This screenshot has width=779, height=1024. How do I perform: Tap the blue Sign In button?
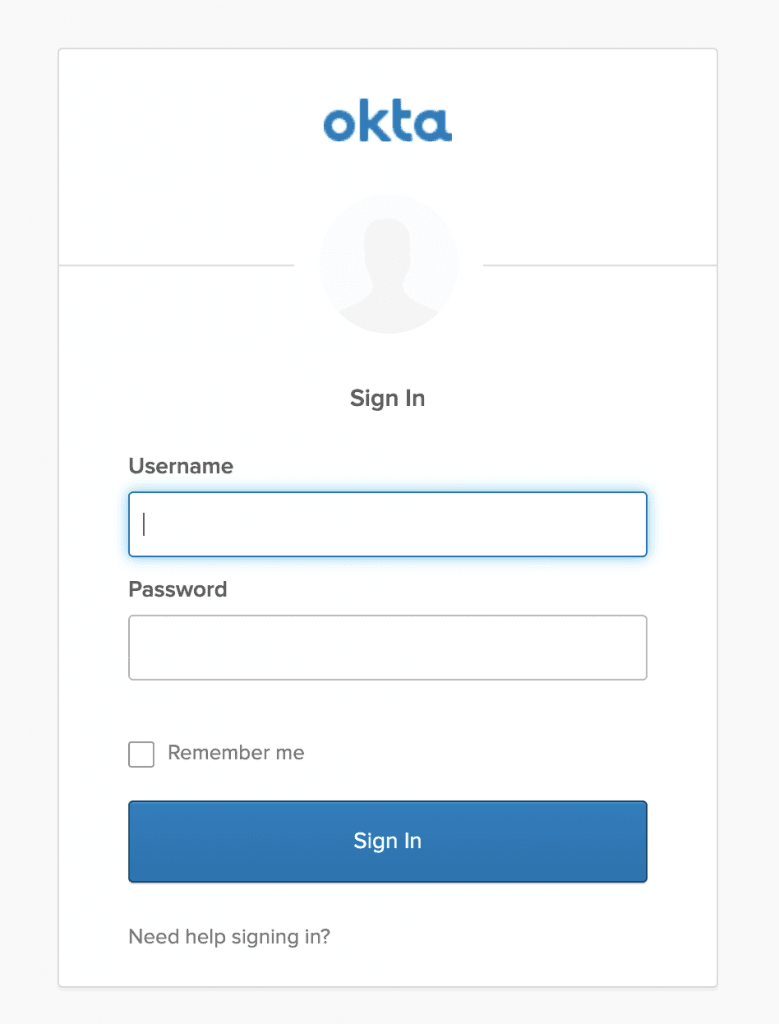point(387,841)
